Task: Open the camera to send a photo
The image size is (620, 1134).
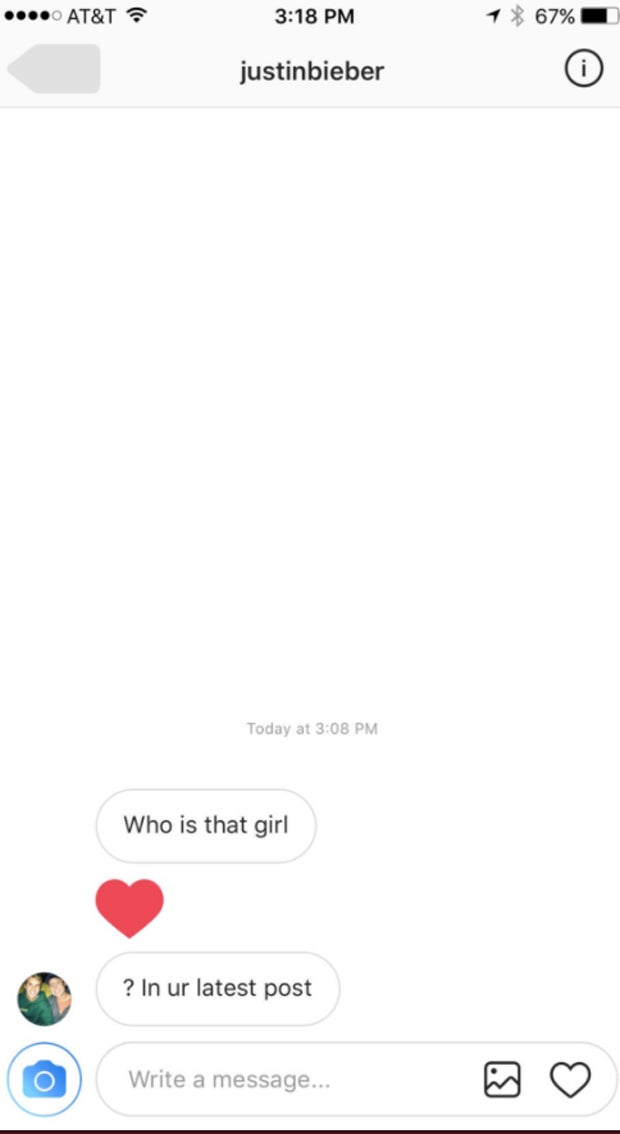Action: click(44, 1080)
